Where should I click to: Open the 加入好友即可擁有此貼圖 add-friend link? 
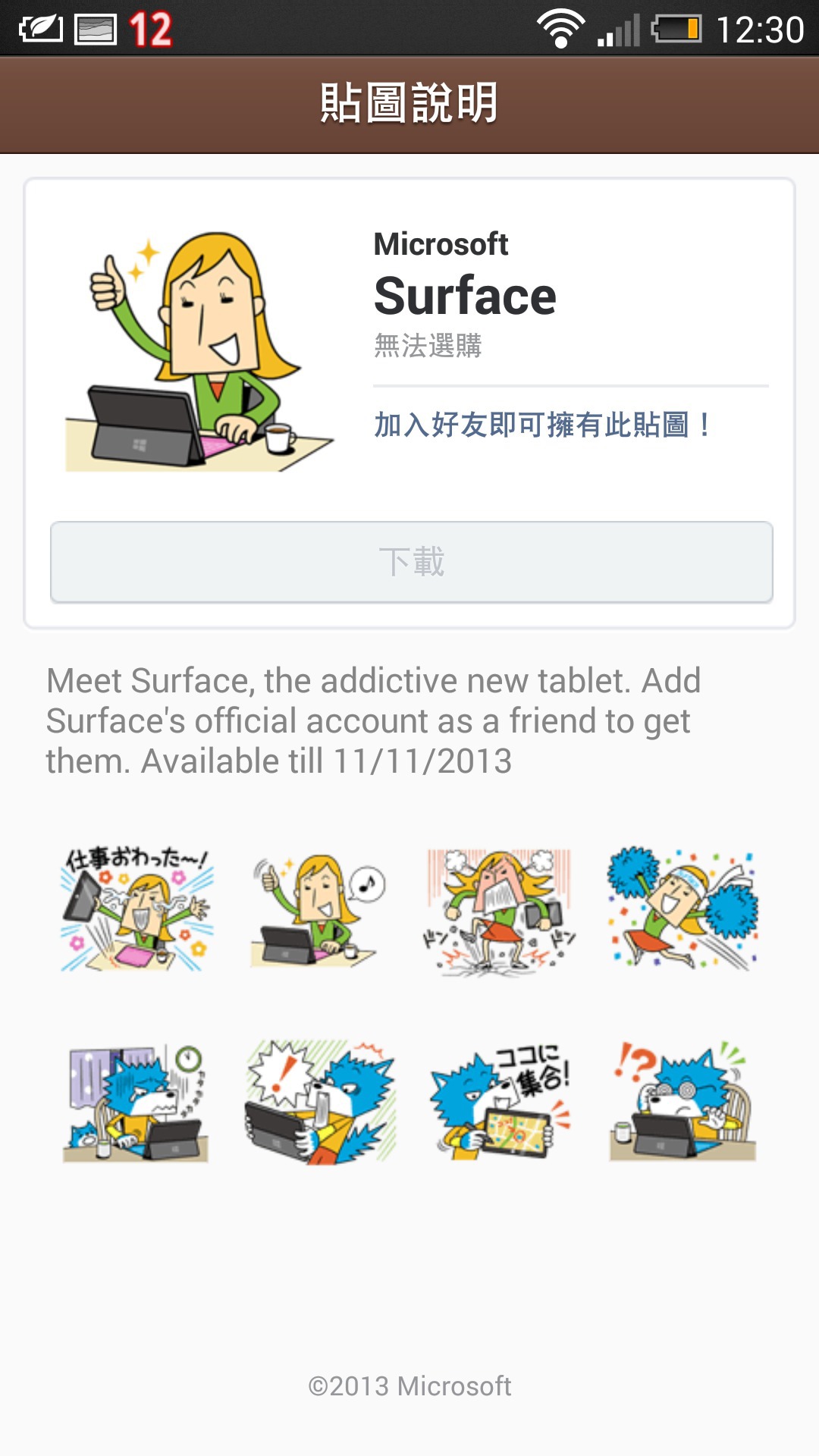coord(544,425)
